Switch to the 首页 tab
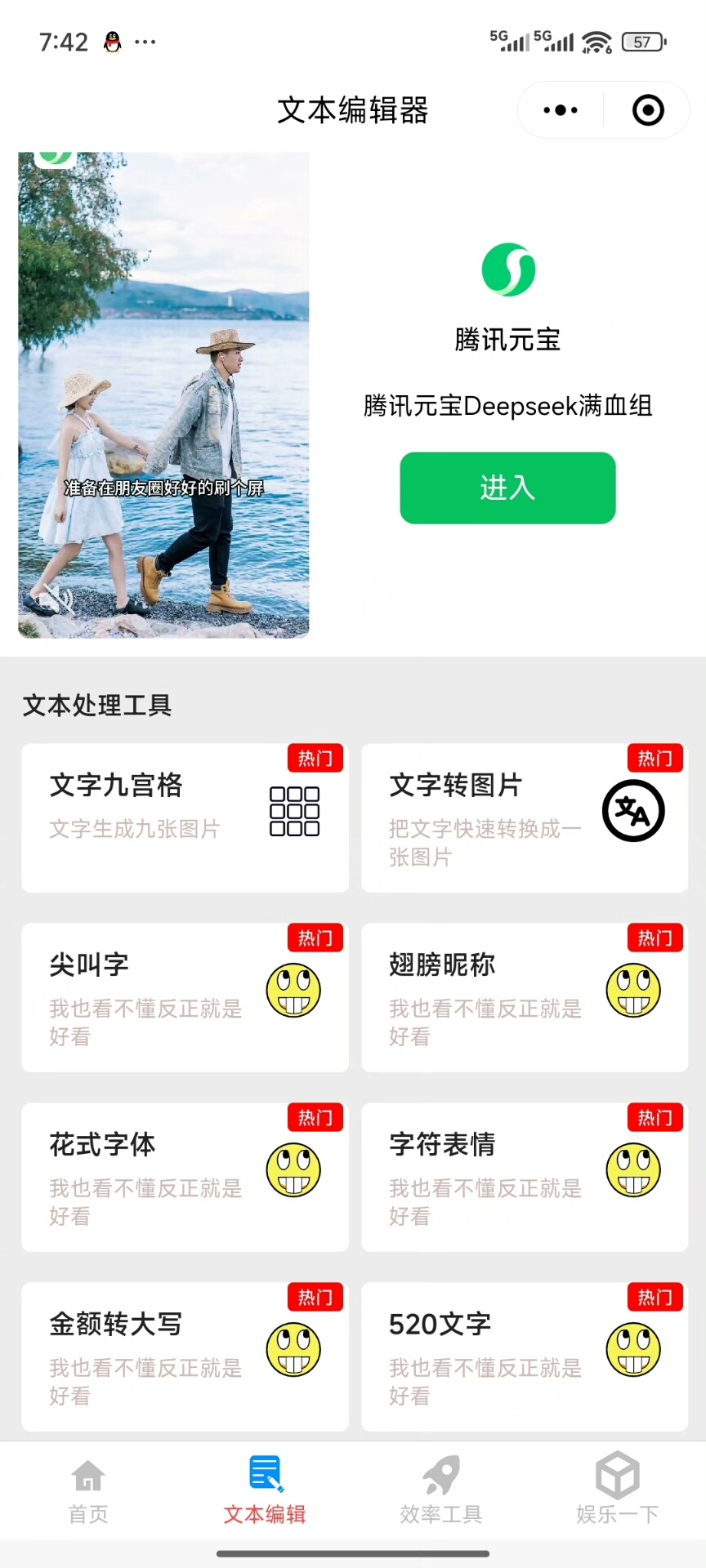 click(88, 1490)
